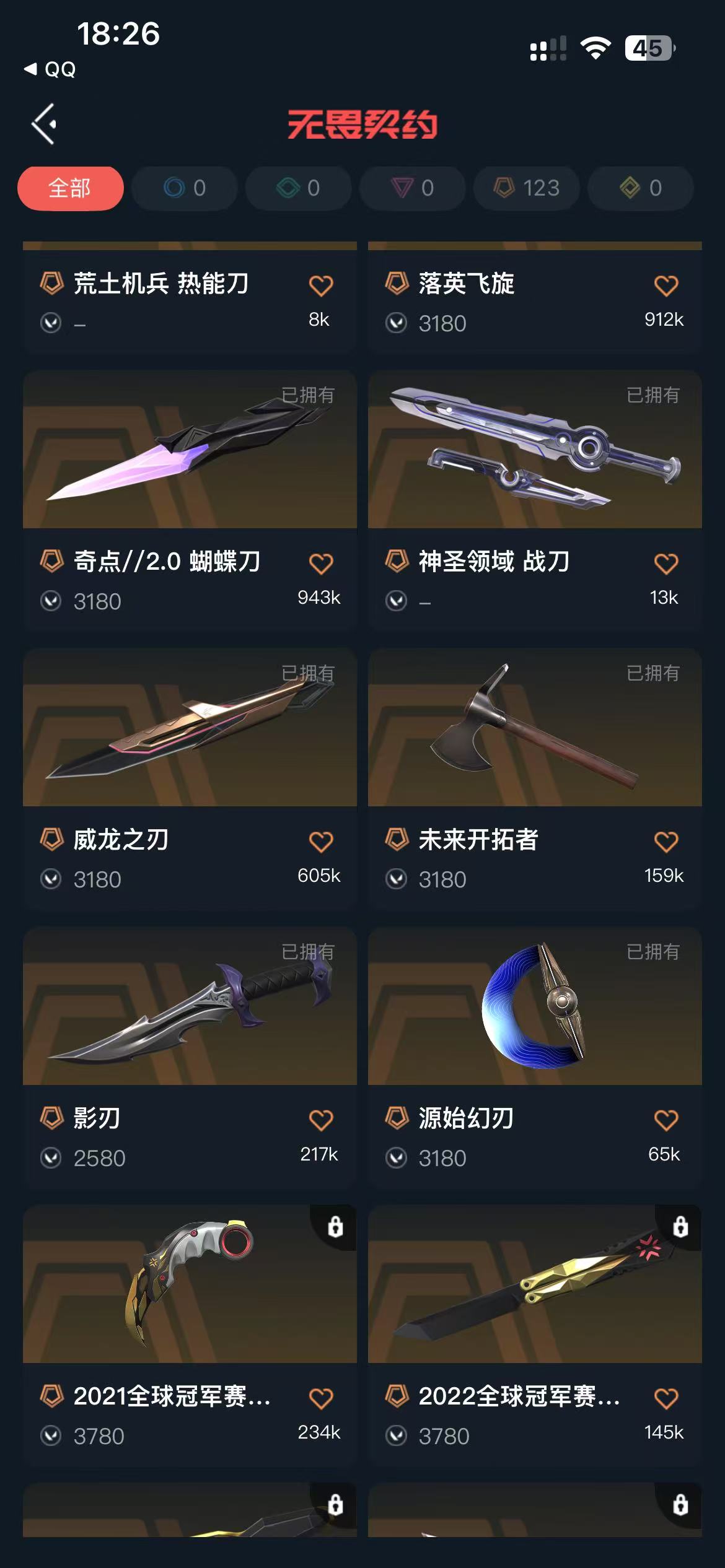Filter by the green diamond tier chip
Screen dimensions: 725x1568
coord(299,188)
